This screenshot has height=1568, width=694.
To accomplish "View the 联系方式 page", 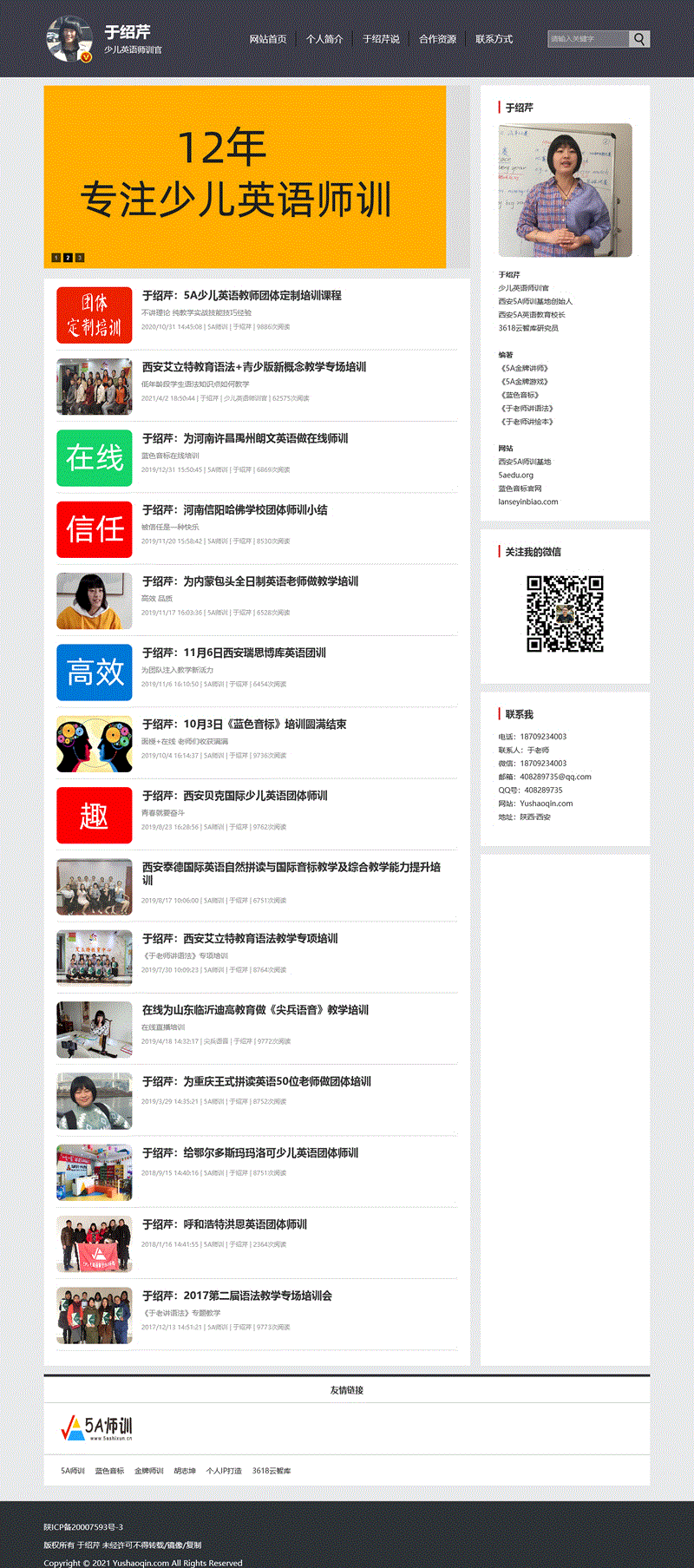I will click(x=494, y=39).
